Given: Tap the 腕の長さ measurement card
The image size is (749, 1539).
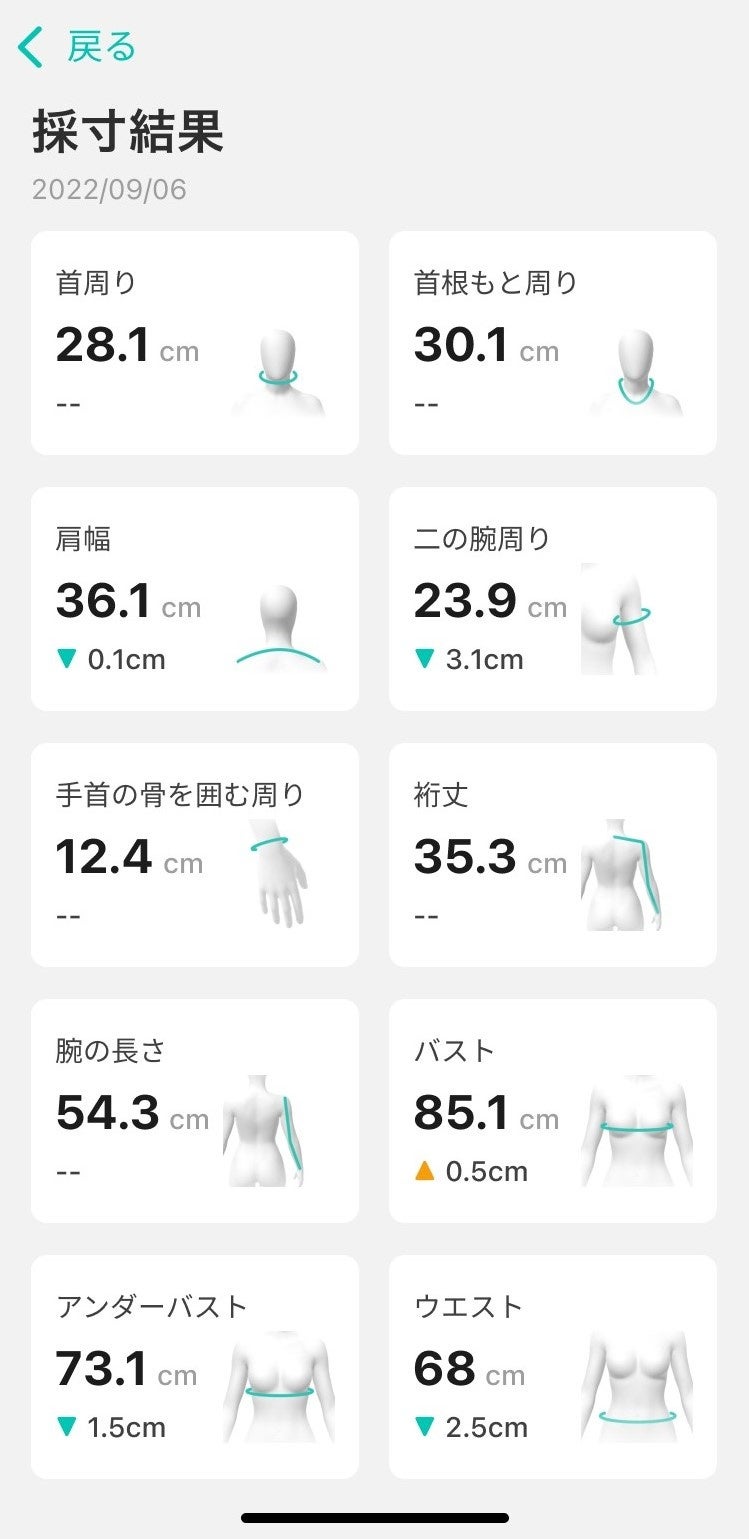Looking at the screenshot, I should [x=195, y=1111].
